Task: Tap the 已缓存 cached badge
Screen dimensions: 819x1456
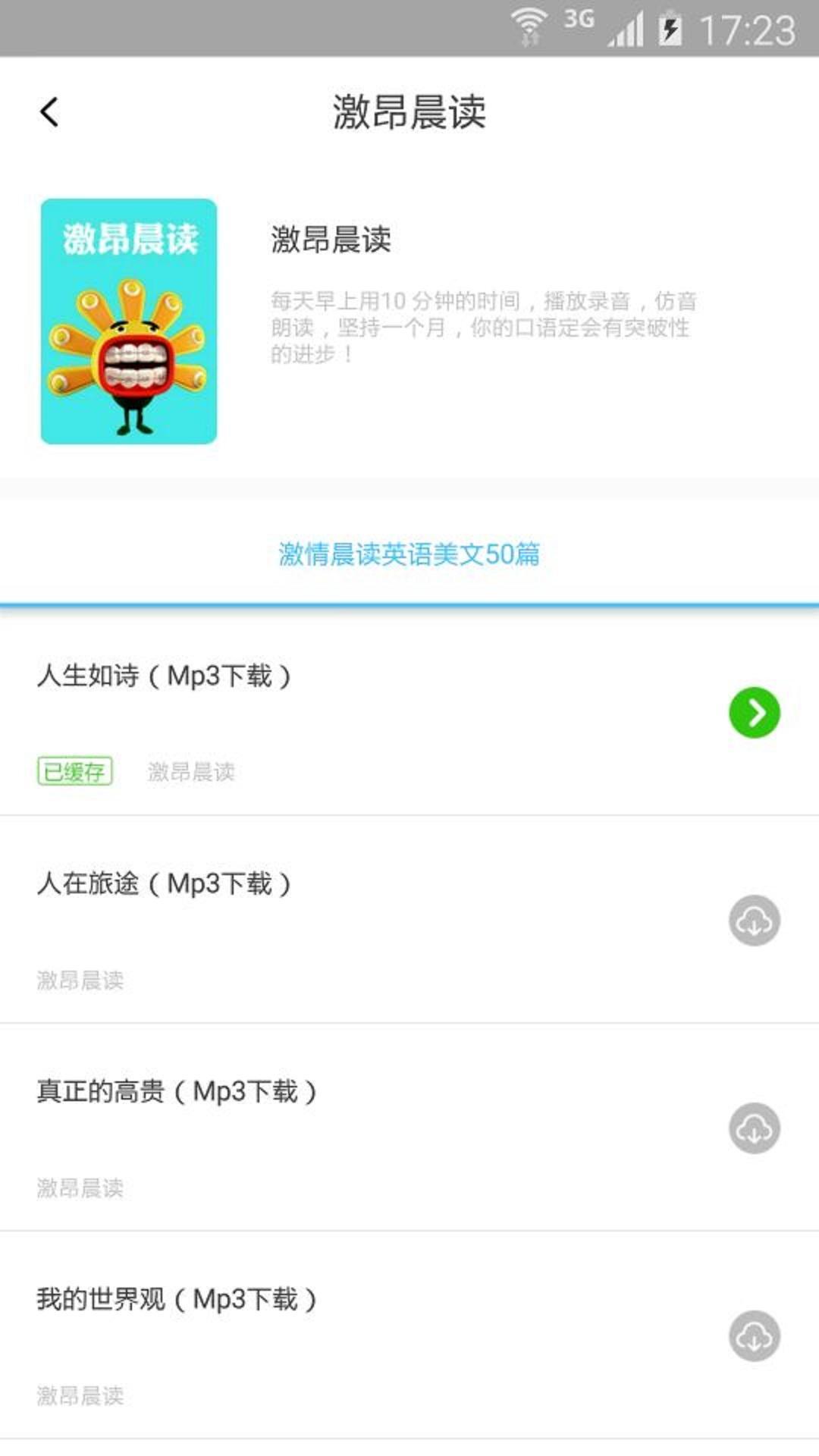Action: click(75, 772)
